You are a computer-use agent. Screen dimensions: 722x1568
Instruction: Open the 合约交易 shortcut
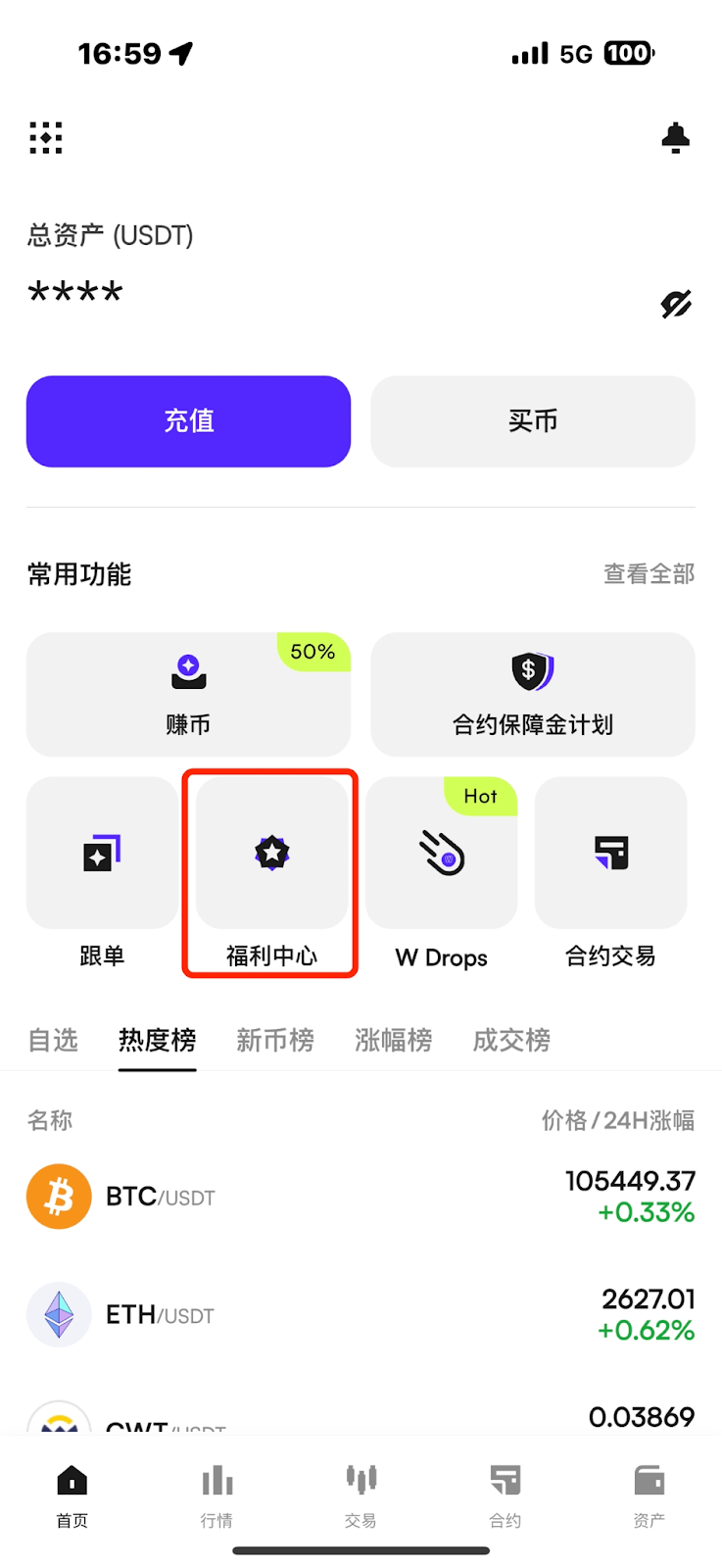610,872
